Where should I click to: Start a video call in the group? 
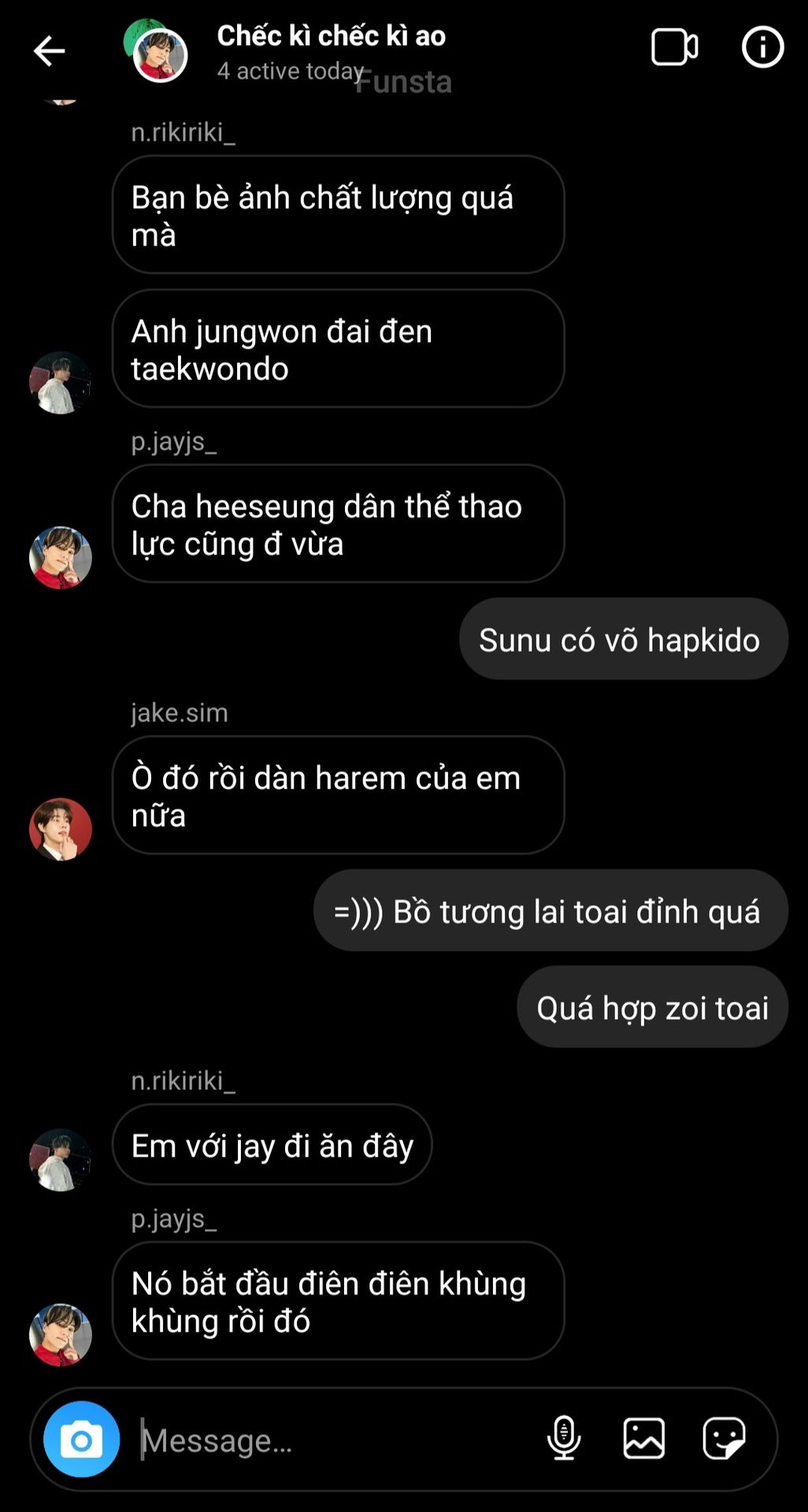[x=675, y=47]
